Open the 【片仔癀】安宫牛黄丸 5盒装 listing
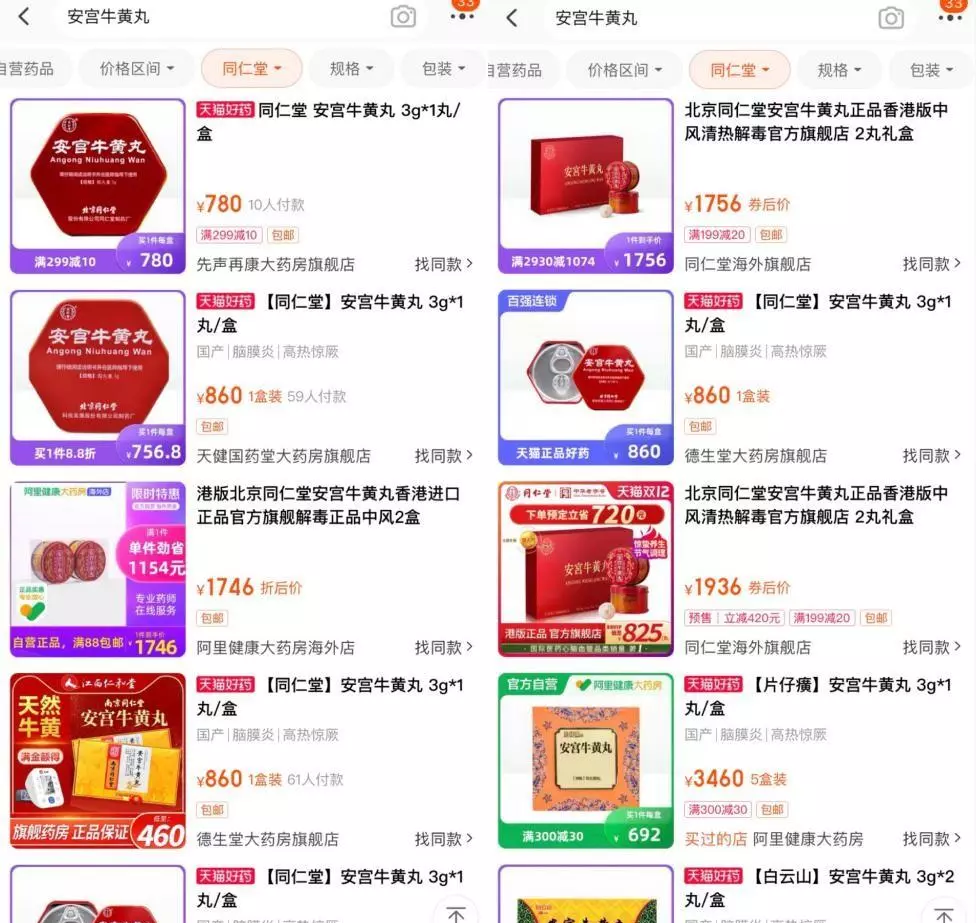Screen dimensions: 976x923 (x=818, y=697)
